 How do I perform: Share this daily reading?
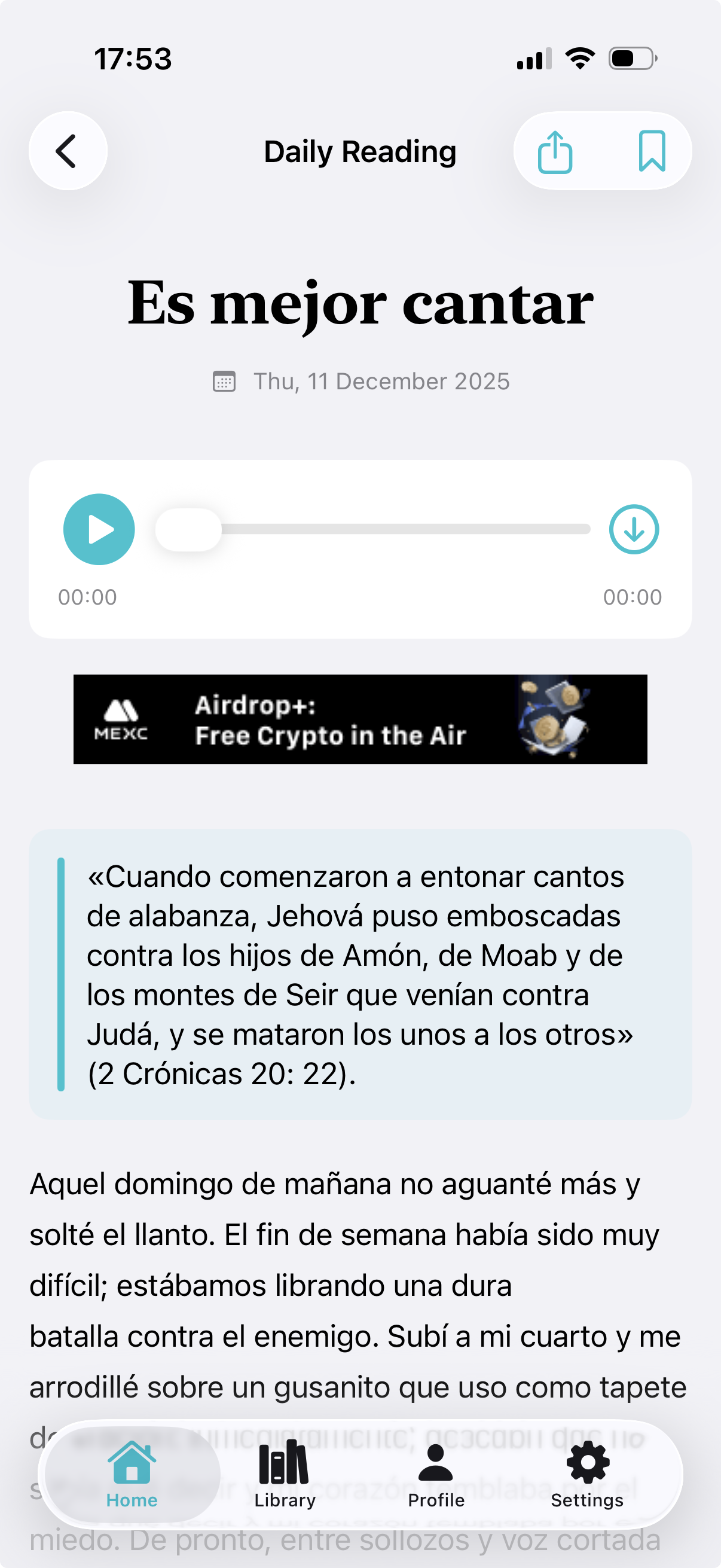pyautogui.click(x=555, y=151)
